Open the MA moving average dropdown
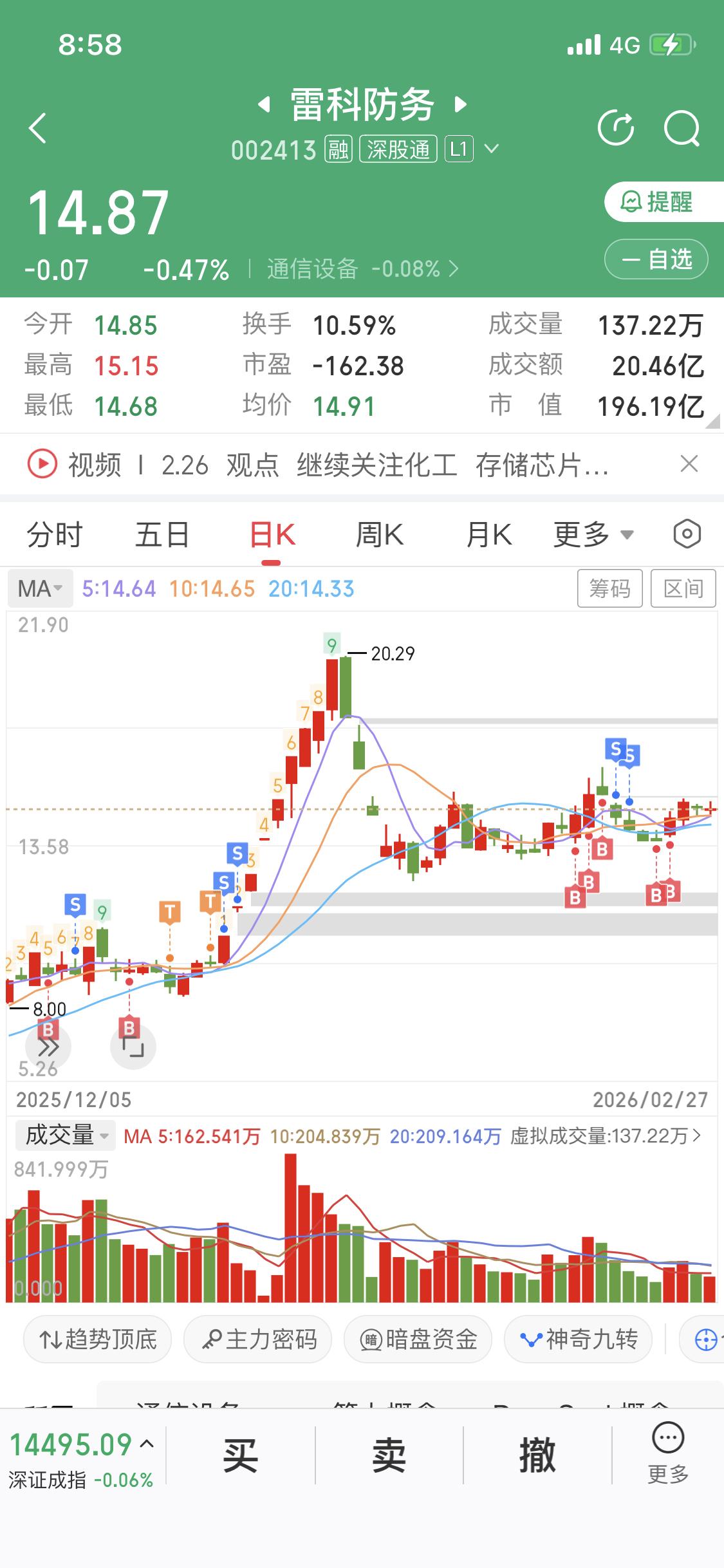Image resolution: width=724 pixels, height=1568 pixels. pyautogui.click(x=40, y=588)
